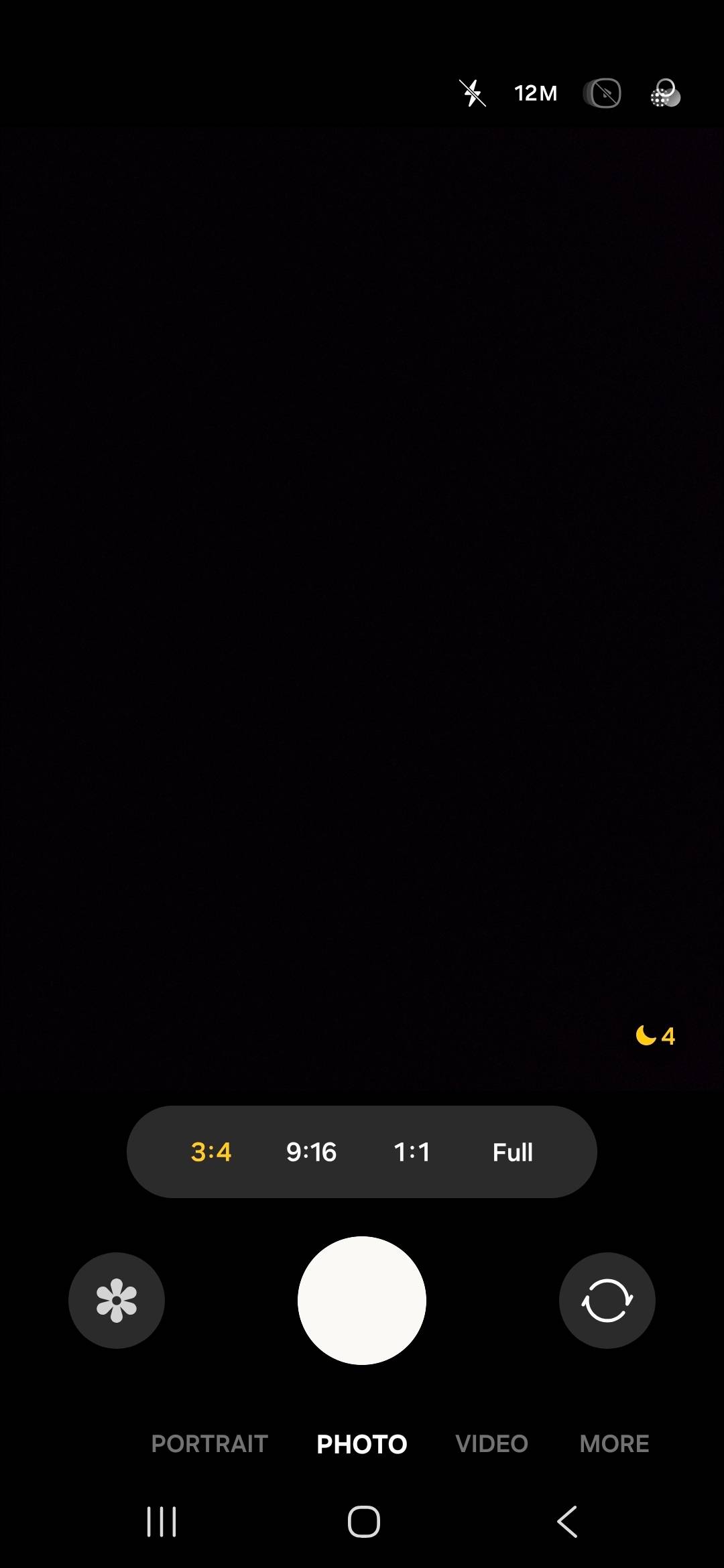Flip to the other camera

607,1301
